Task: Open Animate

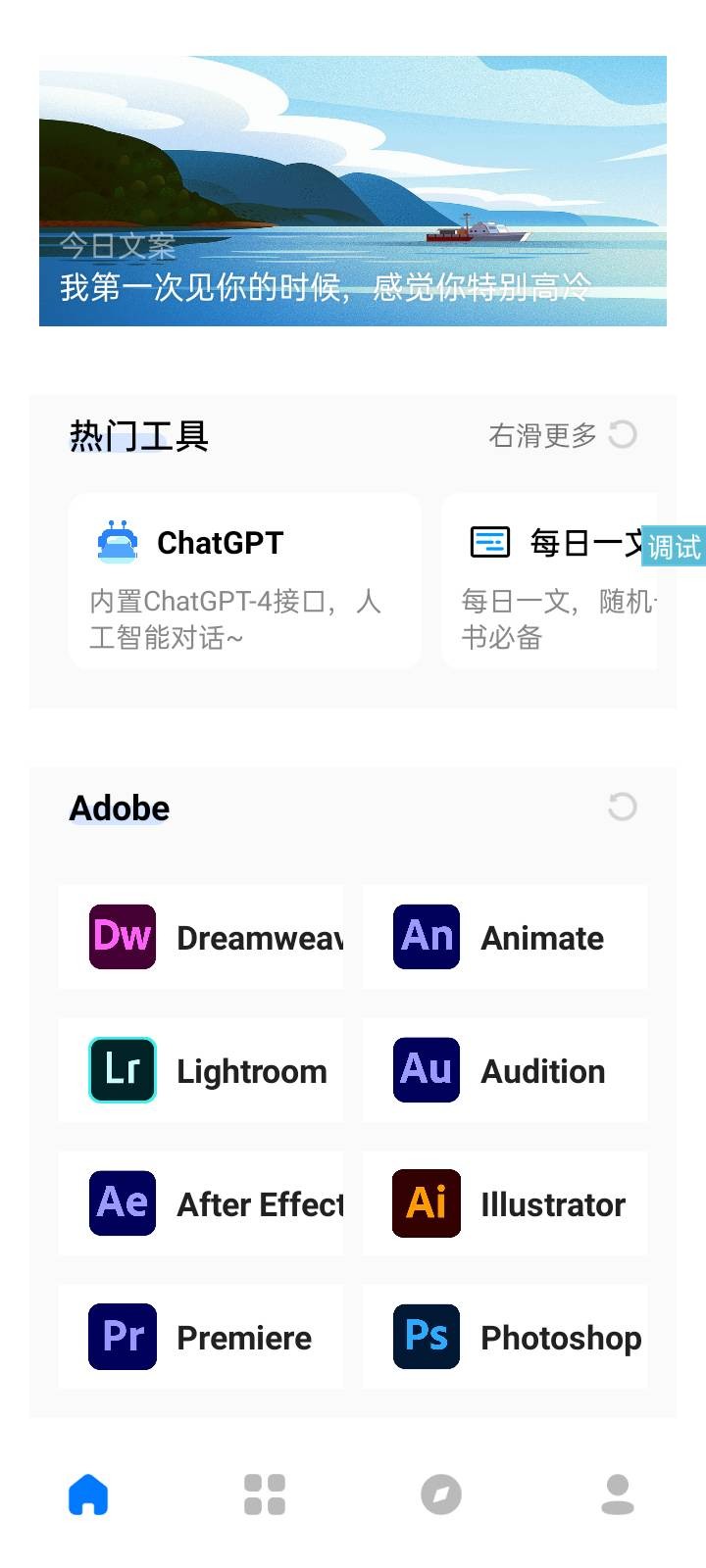Action: (x=505, y=937)
